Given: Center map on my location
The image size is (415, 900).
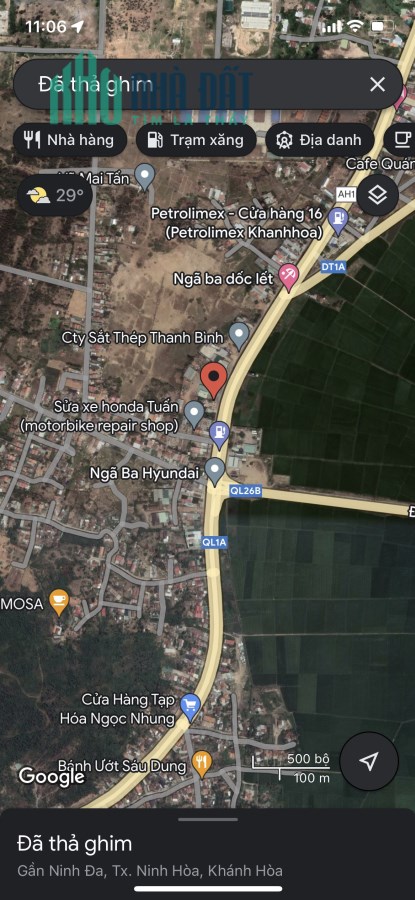Looking at the screenshot, I should point(369,761).
